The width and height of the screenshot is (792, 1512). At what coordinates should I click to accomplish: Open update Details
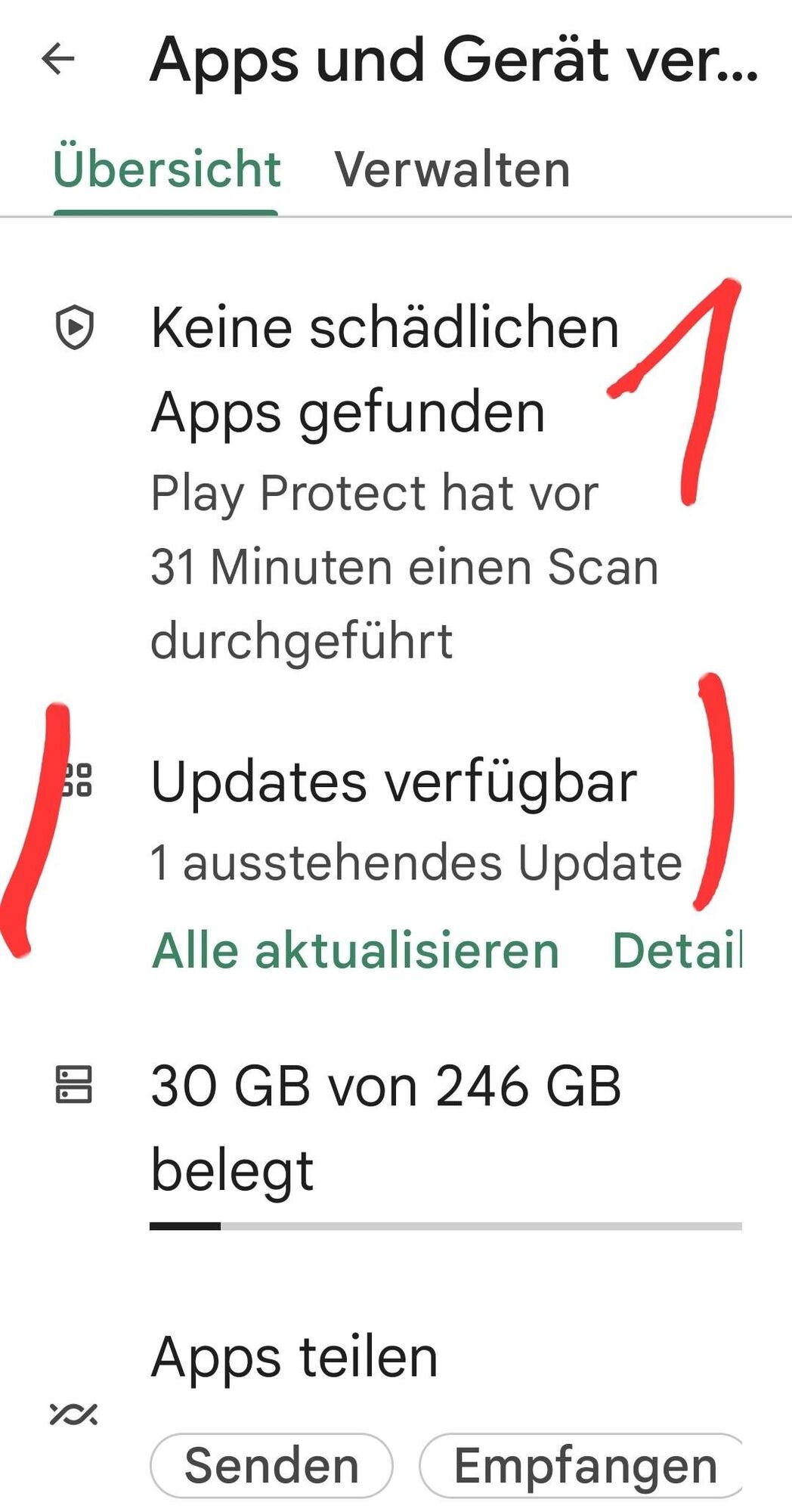[677, 950]
